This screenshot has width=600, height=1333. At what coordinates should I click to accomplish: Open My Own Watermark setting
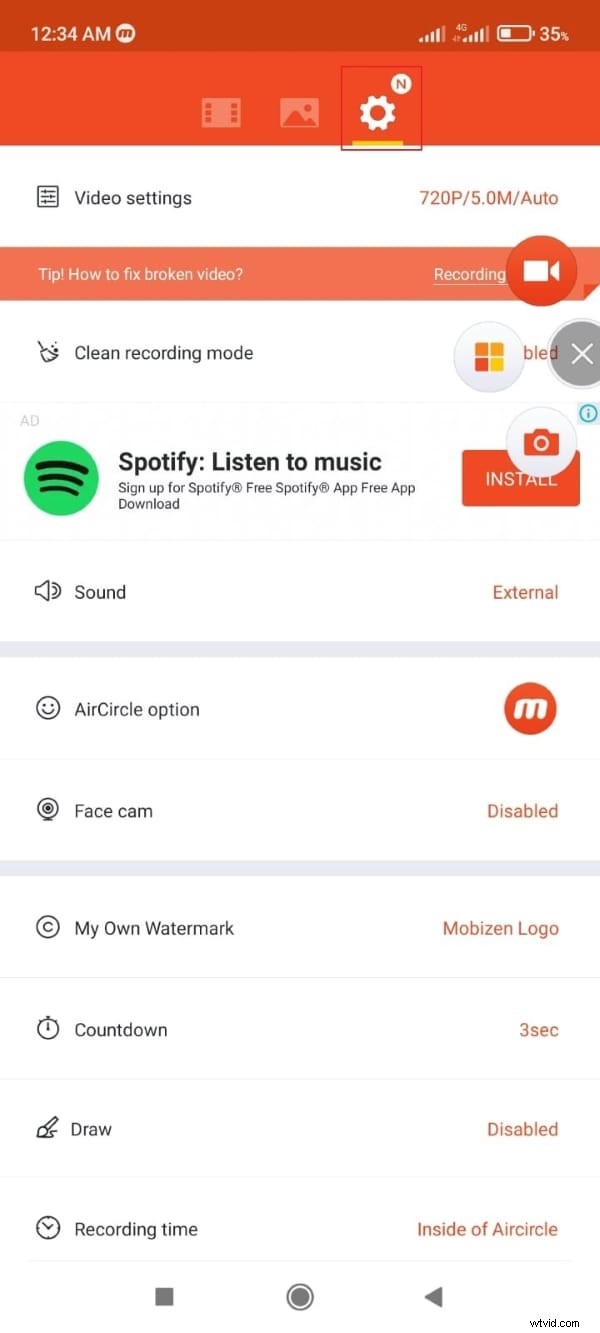[x=300, y=928]
